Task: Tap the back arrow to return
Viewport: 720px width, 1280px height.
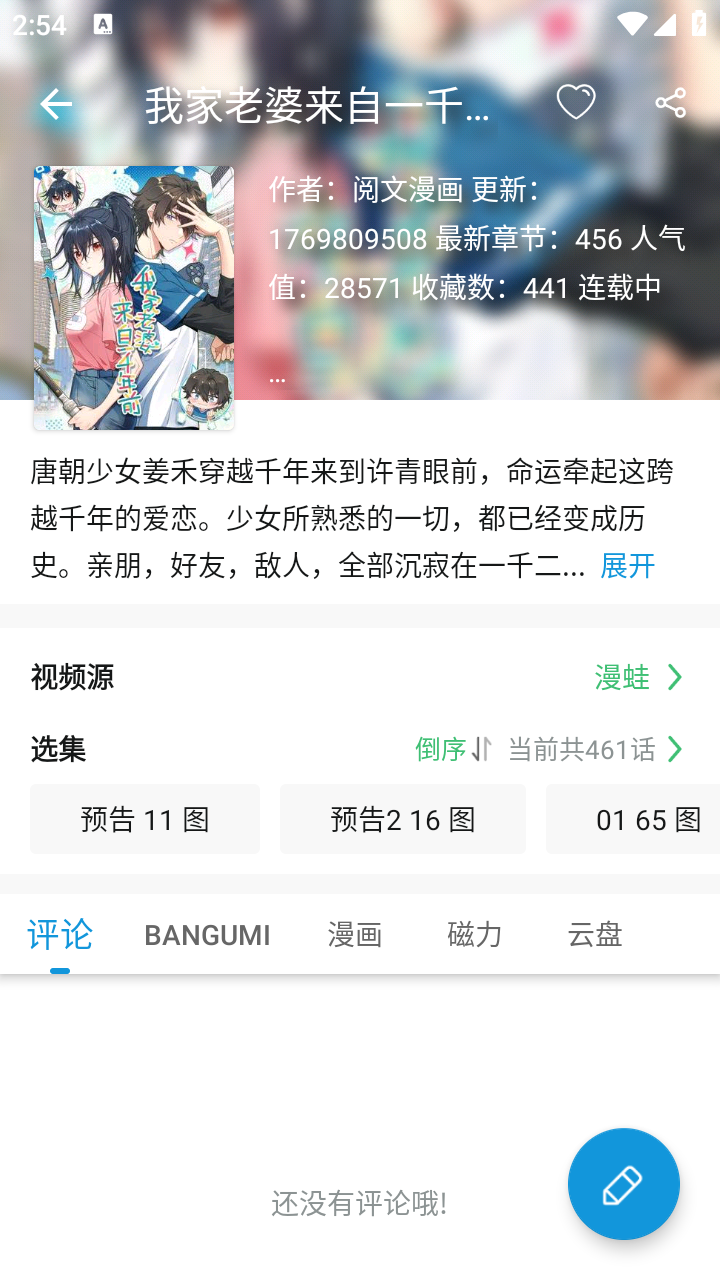Action: [x=55, y=104]
